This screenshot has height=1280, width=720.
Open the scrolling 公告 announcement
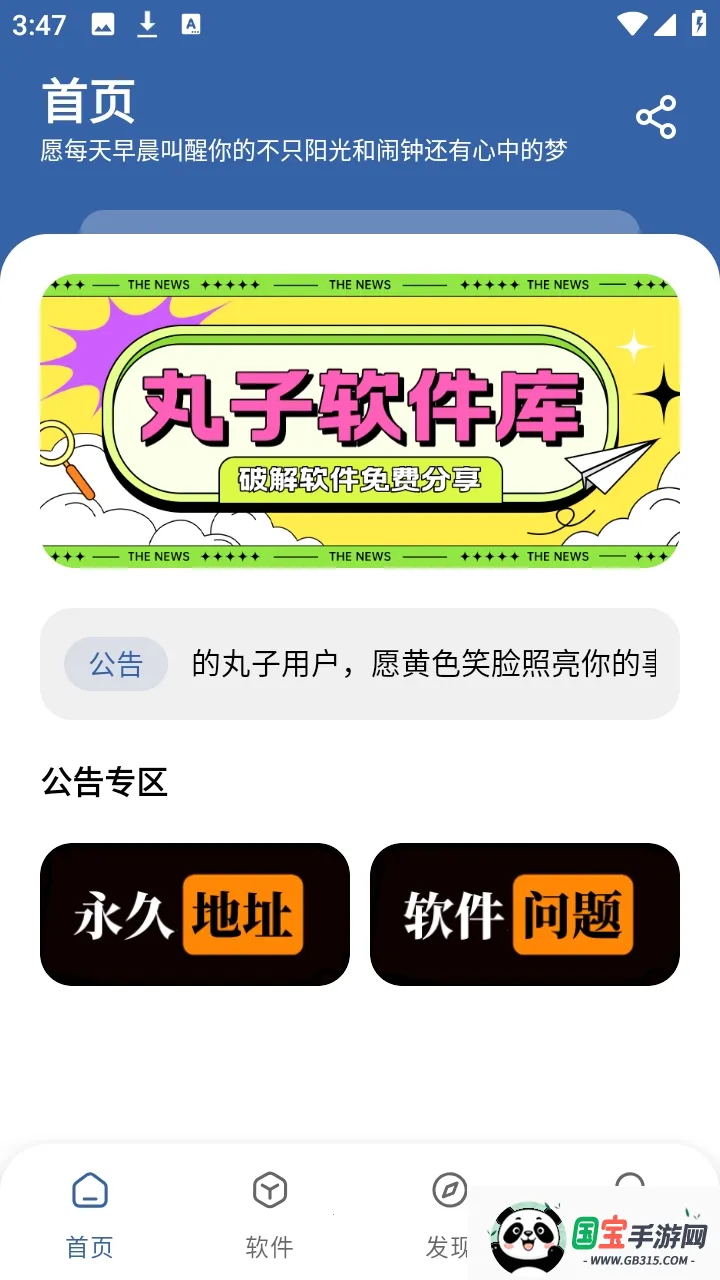360,664
